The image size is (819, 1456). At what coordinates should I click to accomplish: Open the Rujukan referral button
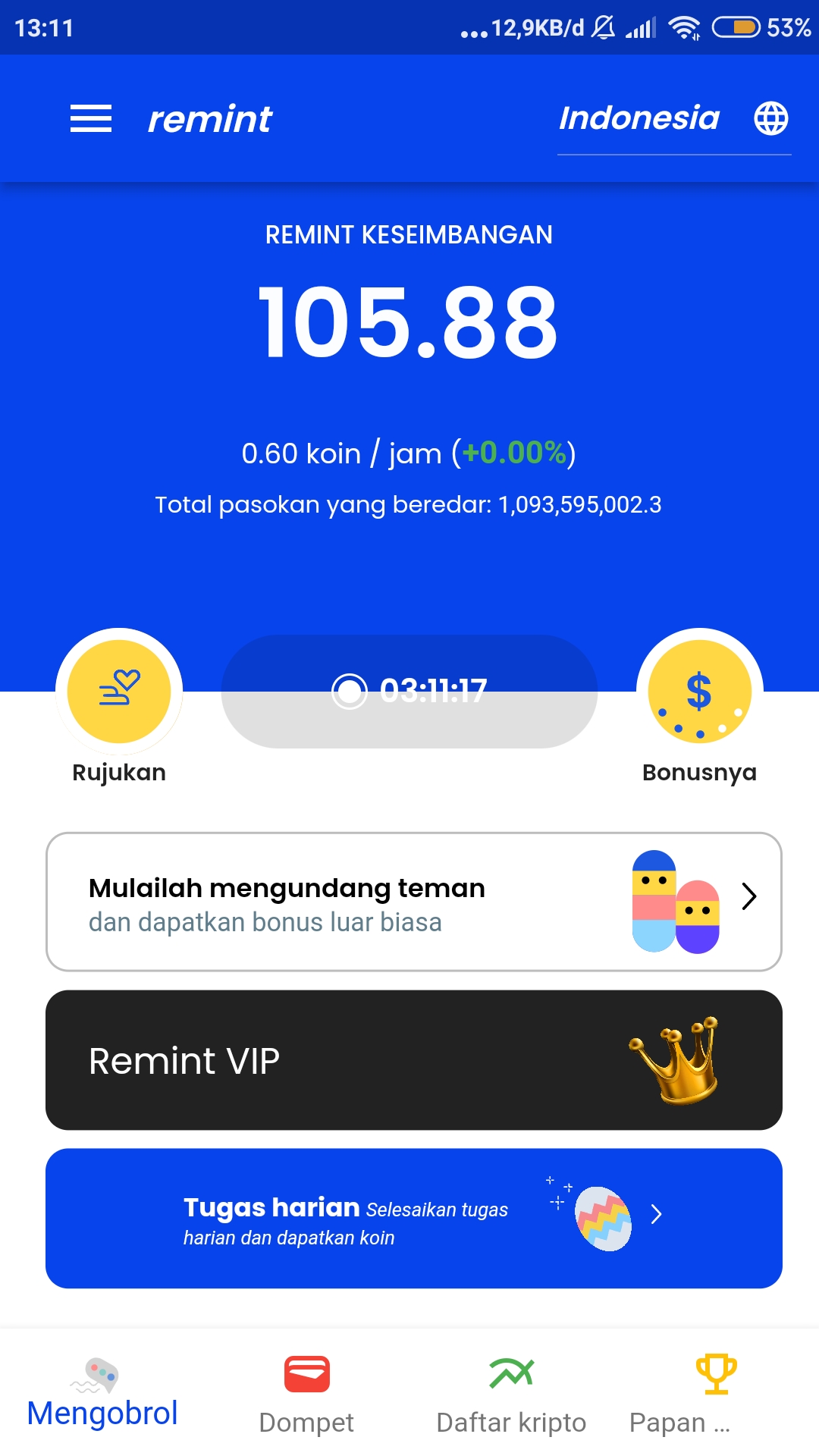pyautogui.click(x=119, y=691)
